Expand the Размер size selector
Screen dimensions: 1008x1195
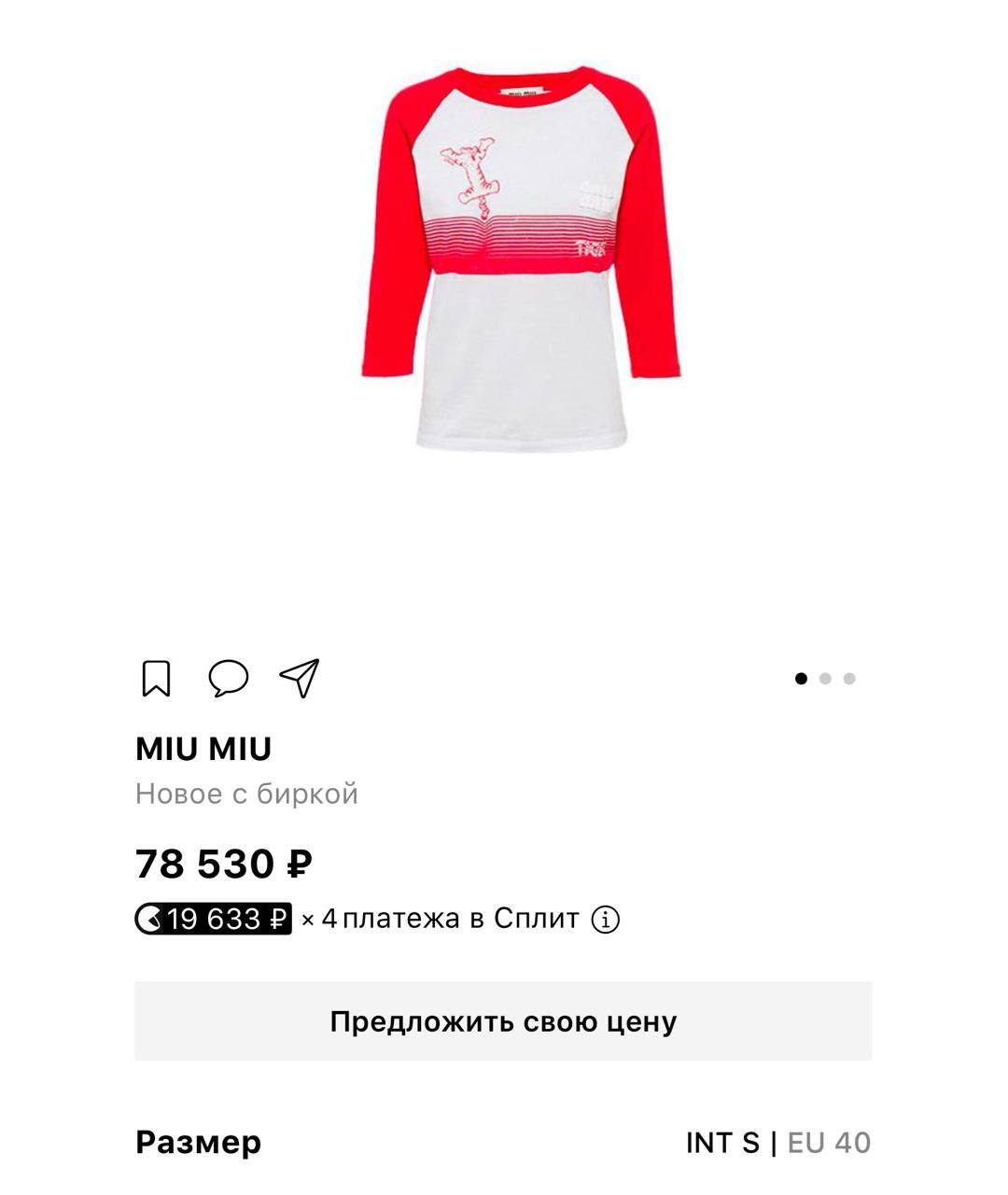198,1140
